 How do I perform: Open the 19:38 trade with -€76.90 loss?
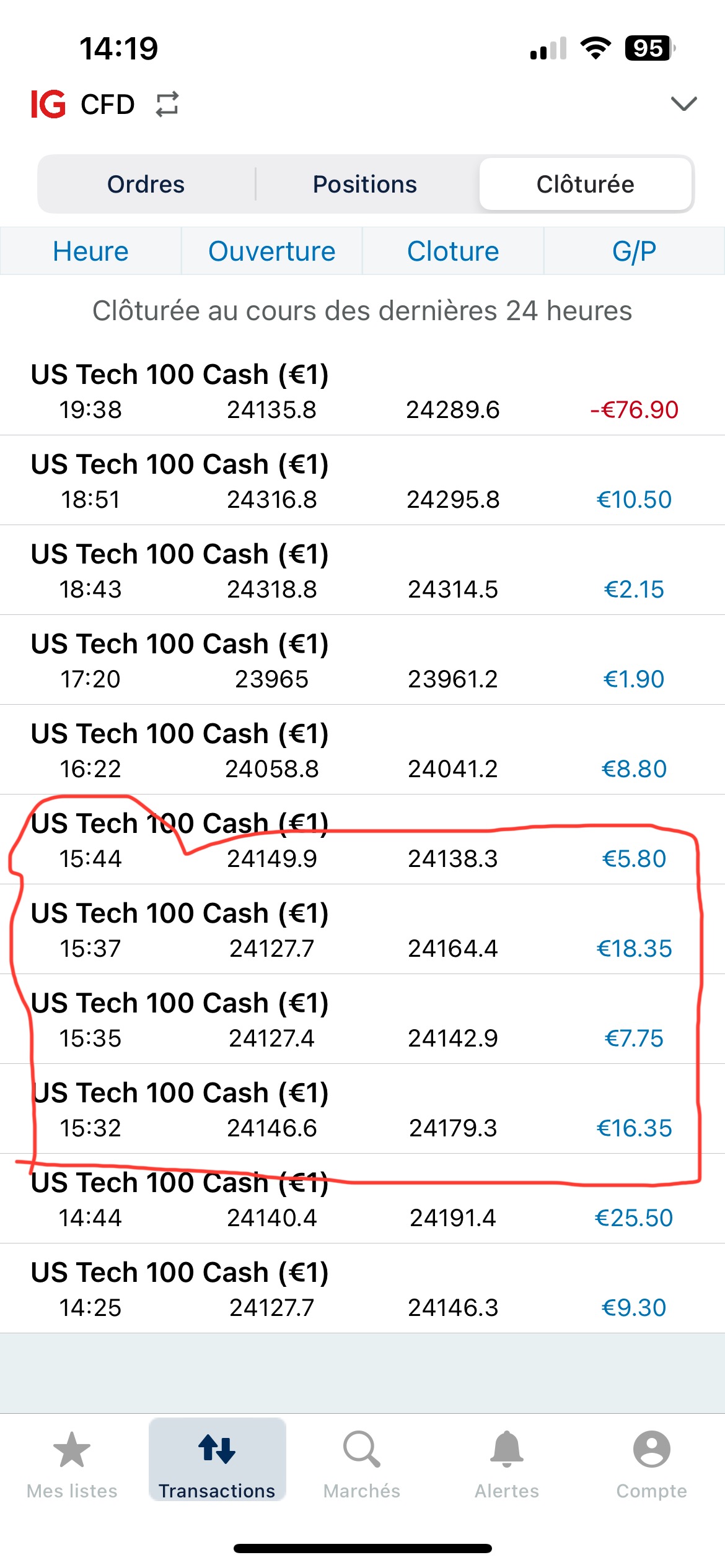point(362,391)
